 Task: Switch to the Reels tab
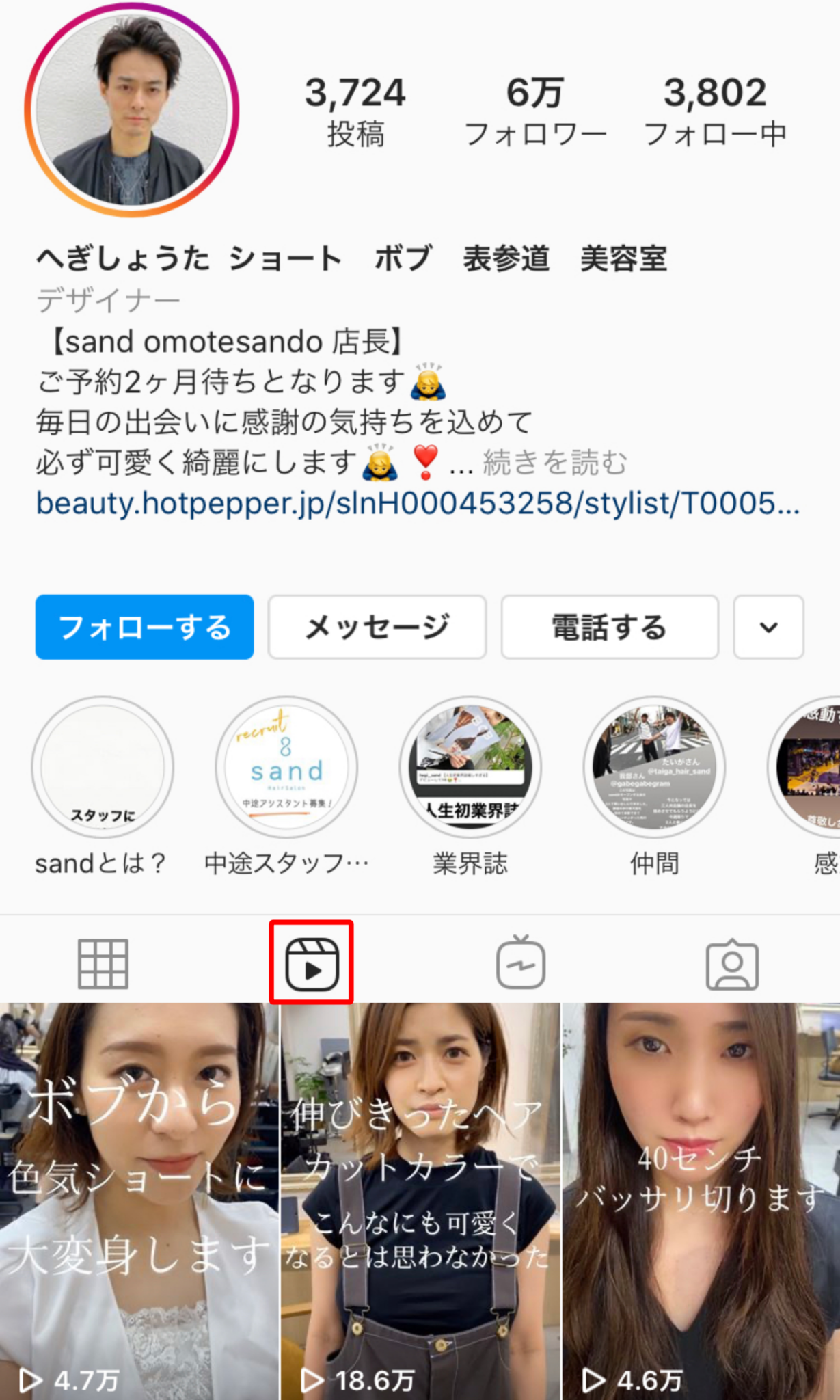[312, 963]
